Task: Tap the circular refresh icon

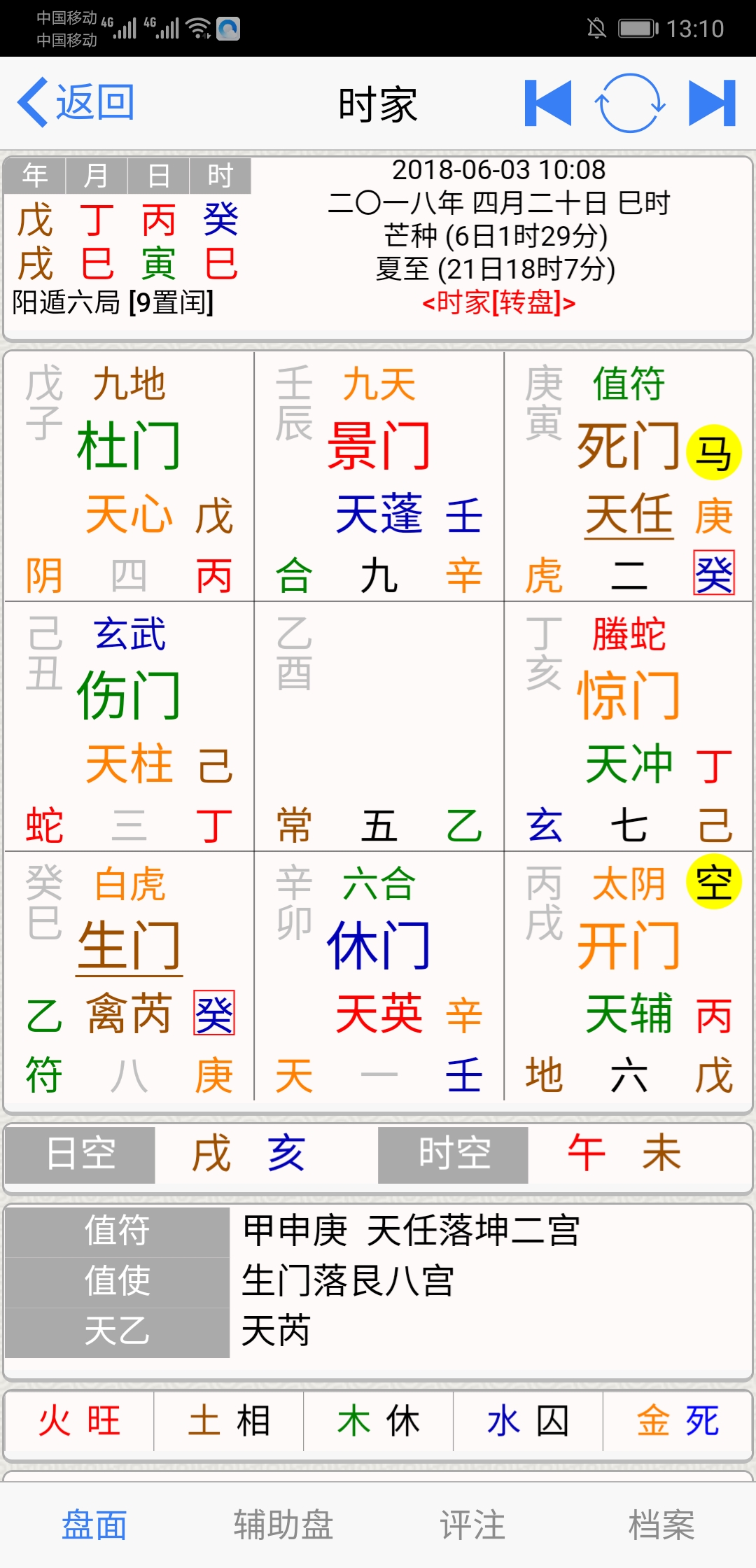Action: 629,103
